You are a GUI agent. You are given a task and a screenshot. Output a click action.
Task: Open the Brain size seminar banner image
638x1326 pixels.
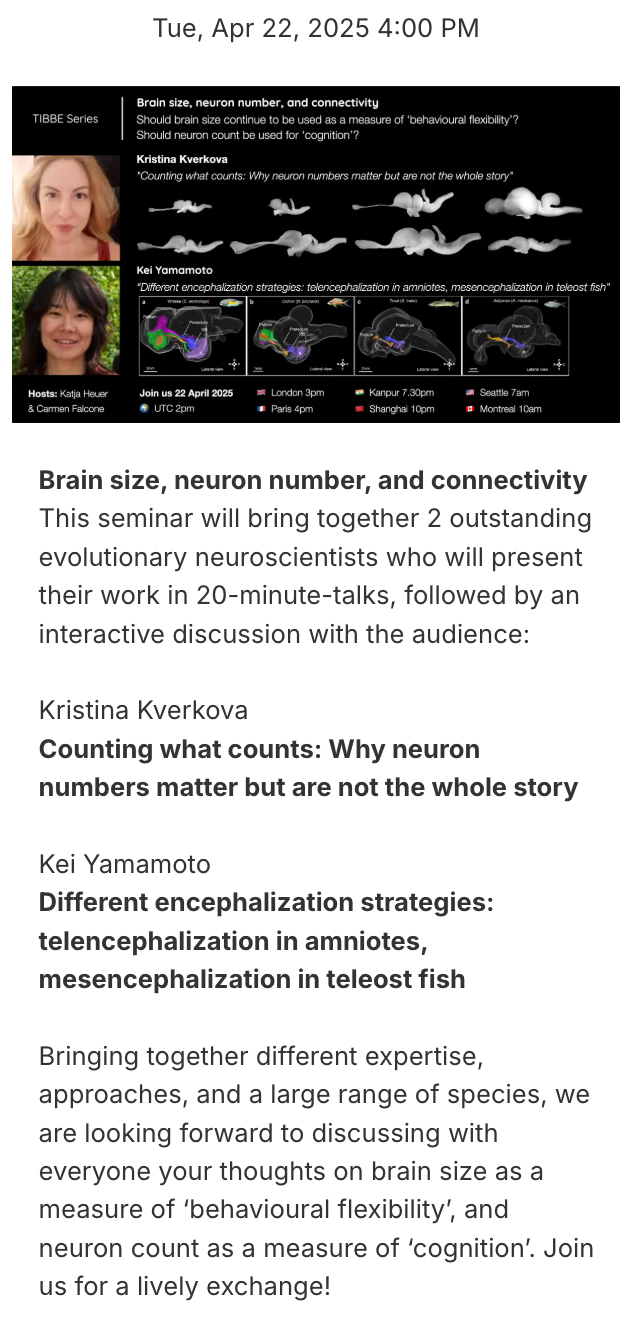coord(316,254)
